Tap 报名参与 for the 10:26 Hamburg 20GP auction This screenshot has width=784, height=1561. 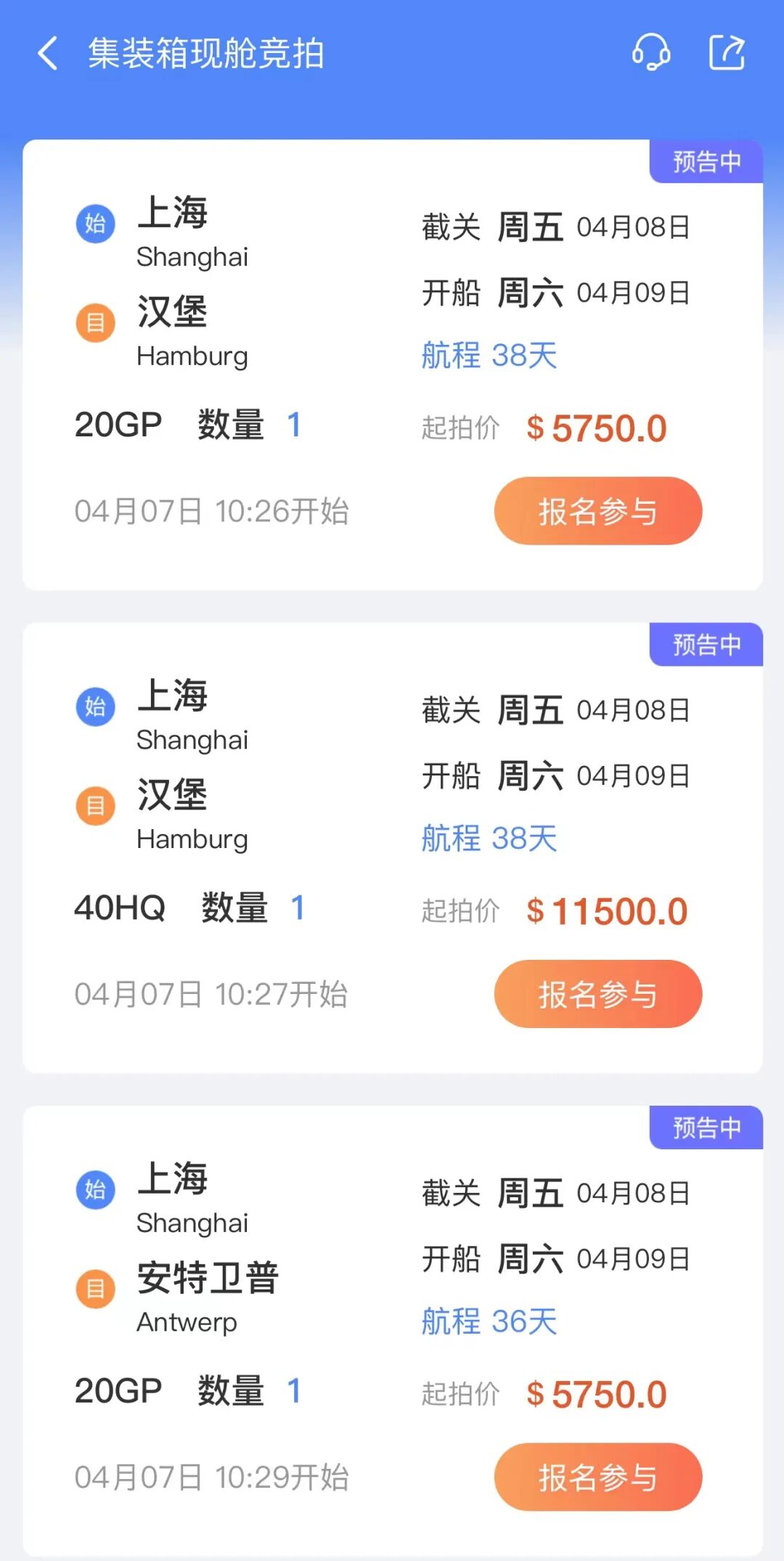[597, 511]
